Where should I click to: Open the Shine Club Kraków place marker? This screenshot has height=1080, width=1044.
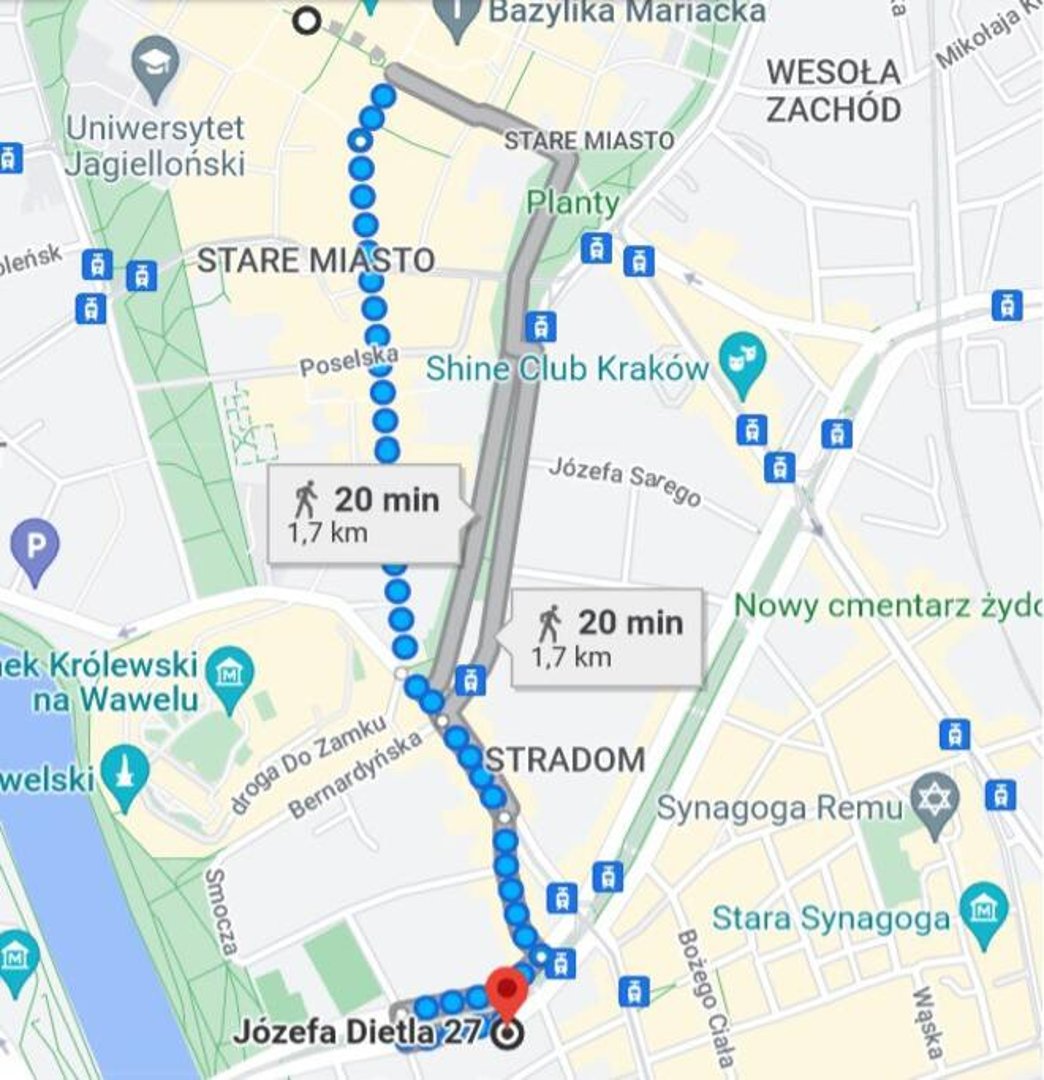point(746,356)
